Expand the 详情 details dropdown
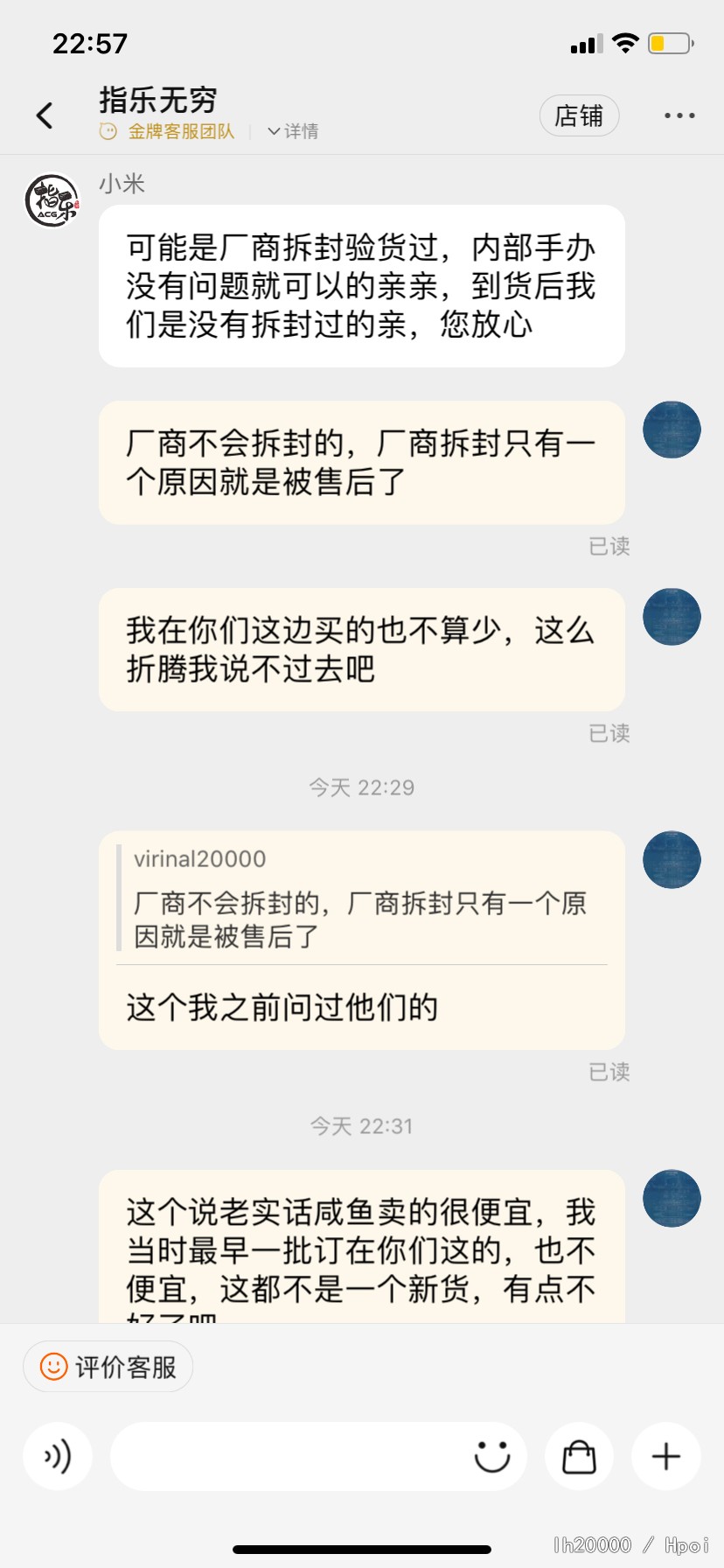The height and width of the screenshot is (1568, 724). [x=294, y=131]
